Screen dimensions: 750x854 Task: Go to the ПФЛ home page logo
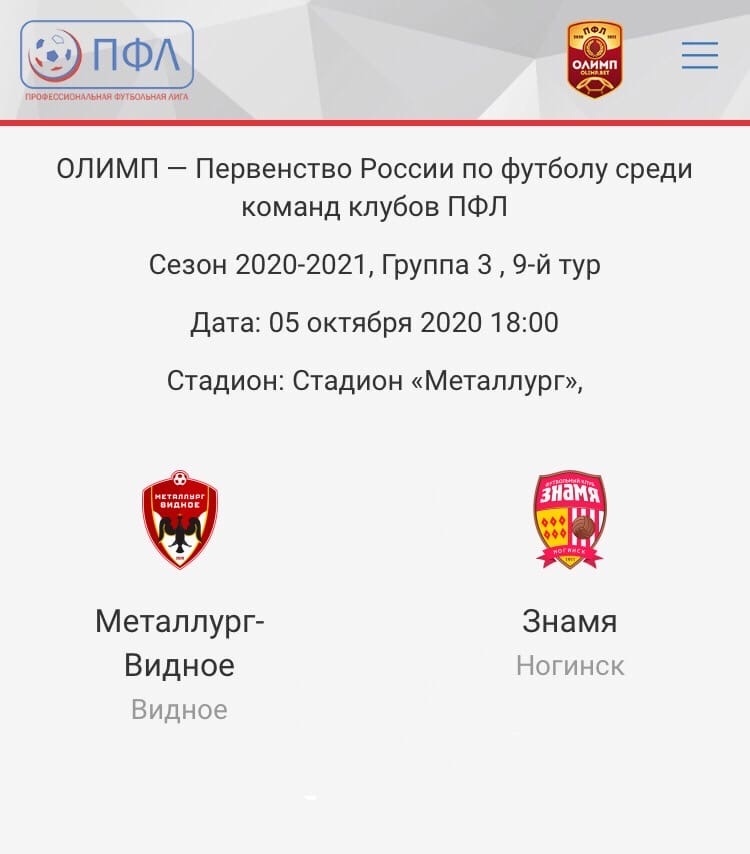(107, 58)
